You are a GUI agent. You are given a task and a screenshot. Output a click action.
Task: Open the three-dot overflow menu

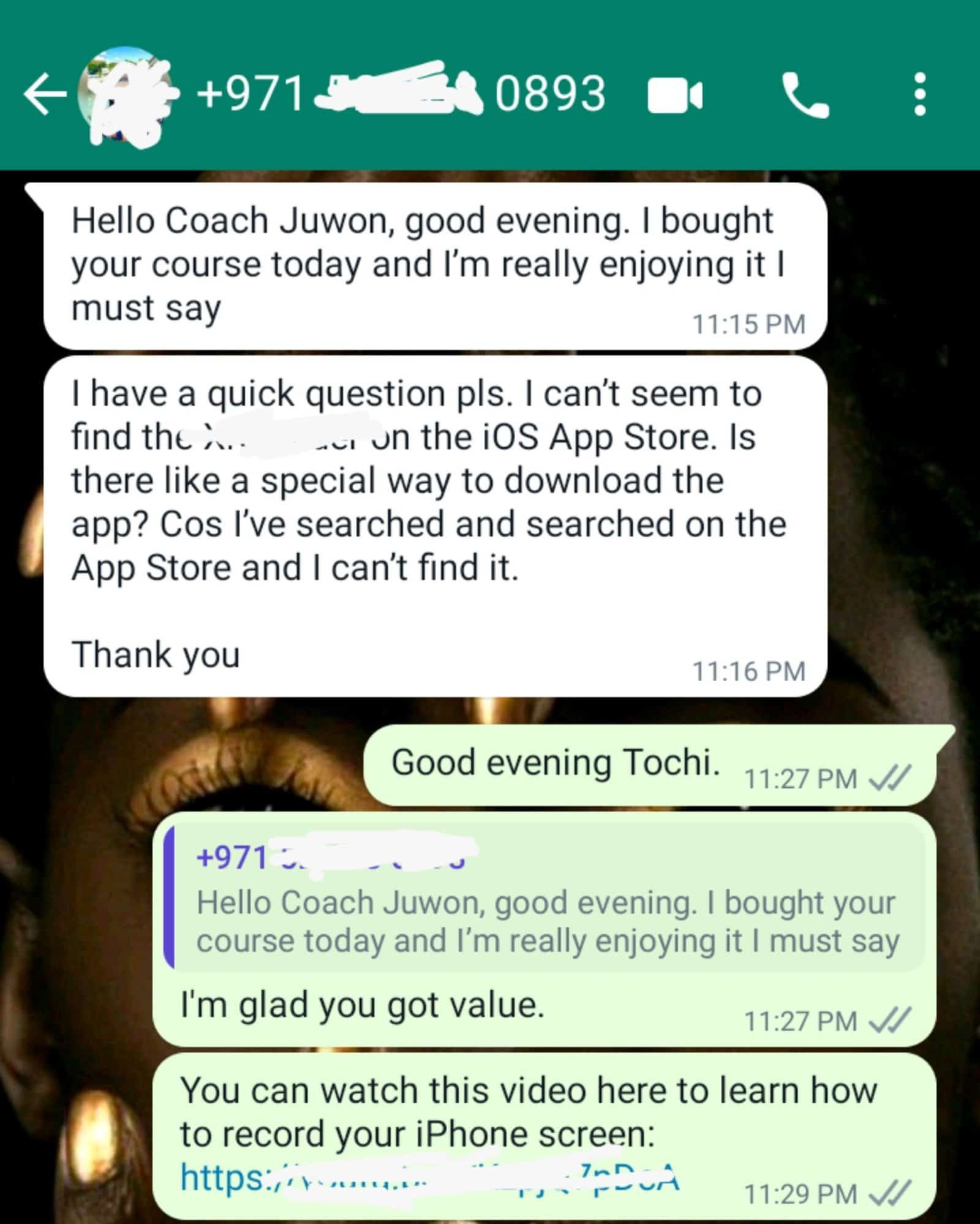pyautogui.click(x=919, y=95)
